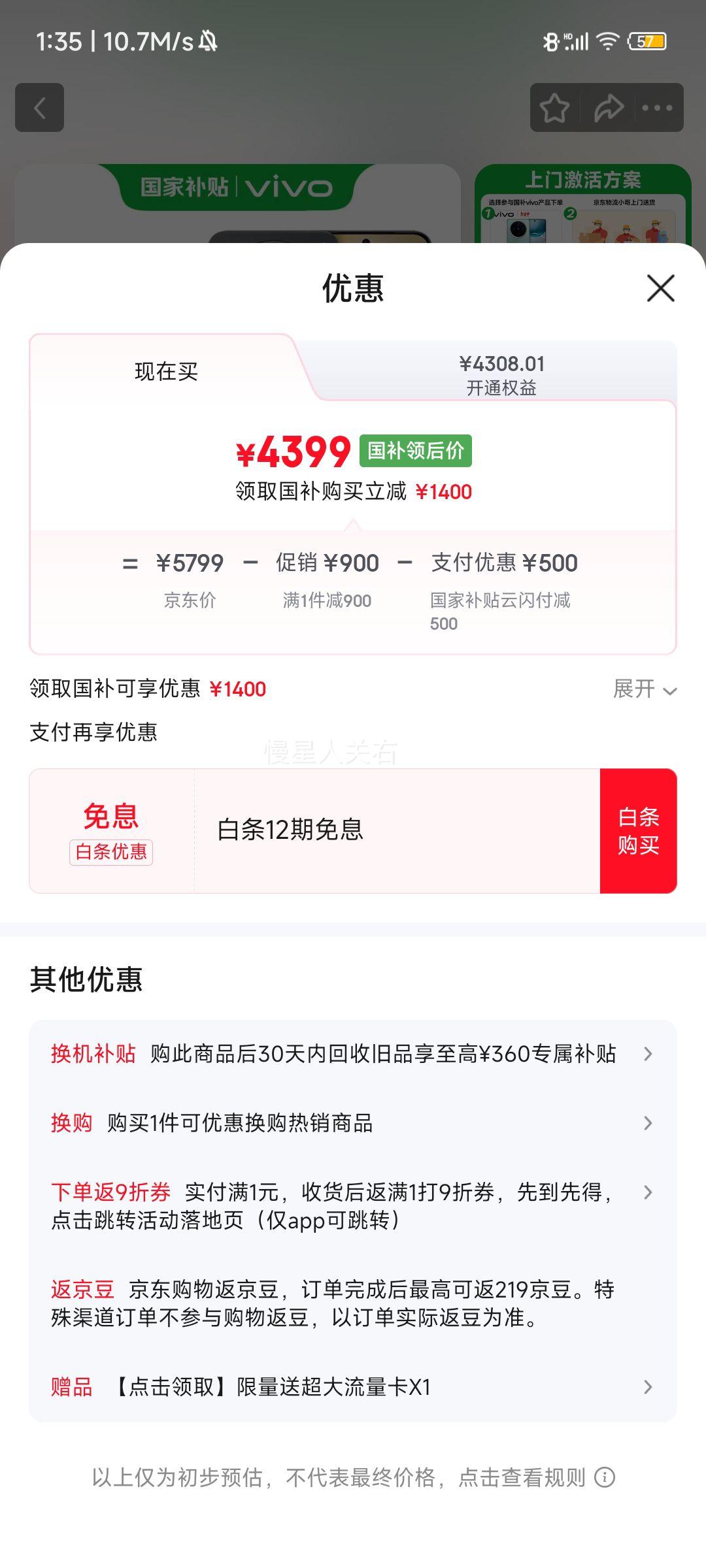
Task: Open the share icon at top right
Action: (x=609, y=108)
